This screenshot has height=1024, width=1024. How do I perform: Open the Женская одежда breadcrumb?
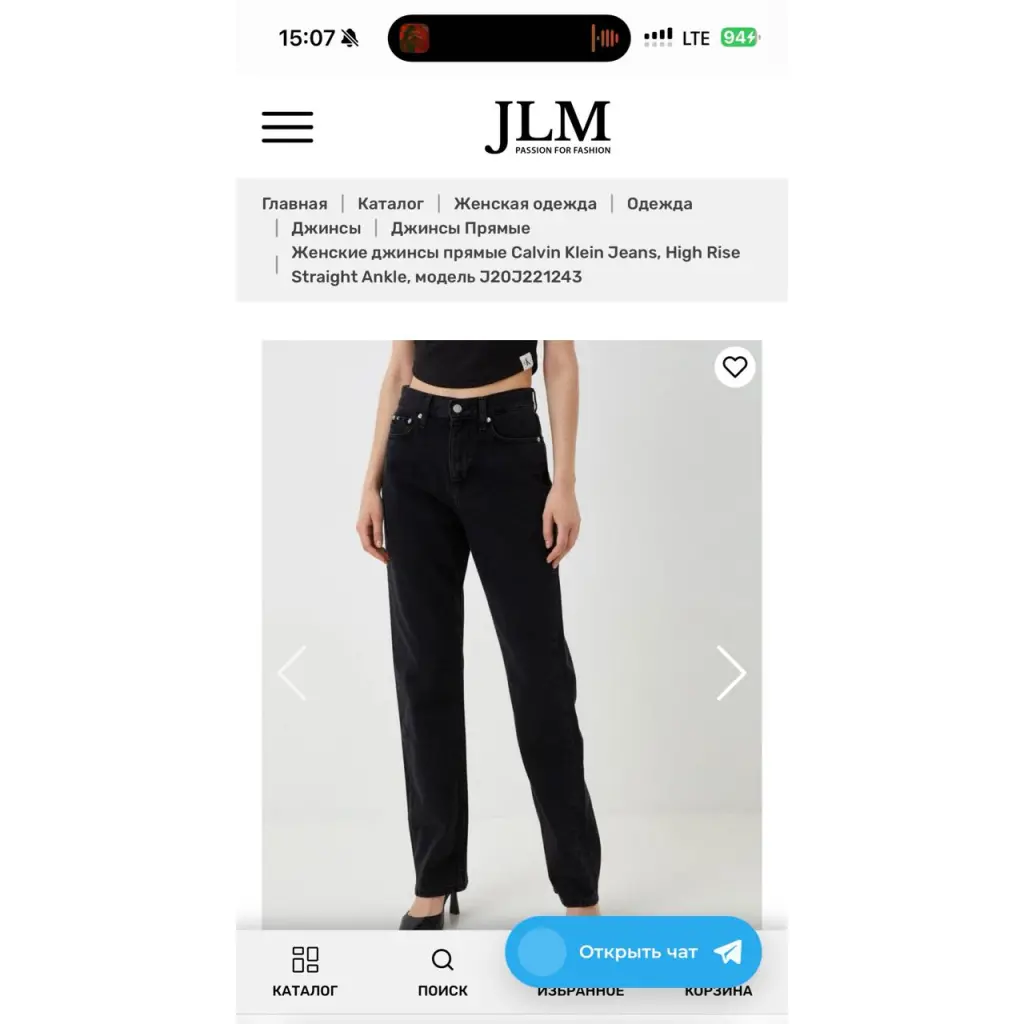(525, 204)
